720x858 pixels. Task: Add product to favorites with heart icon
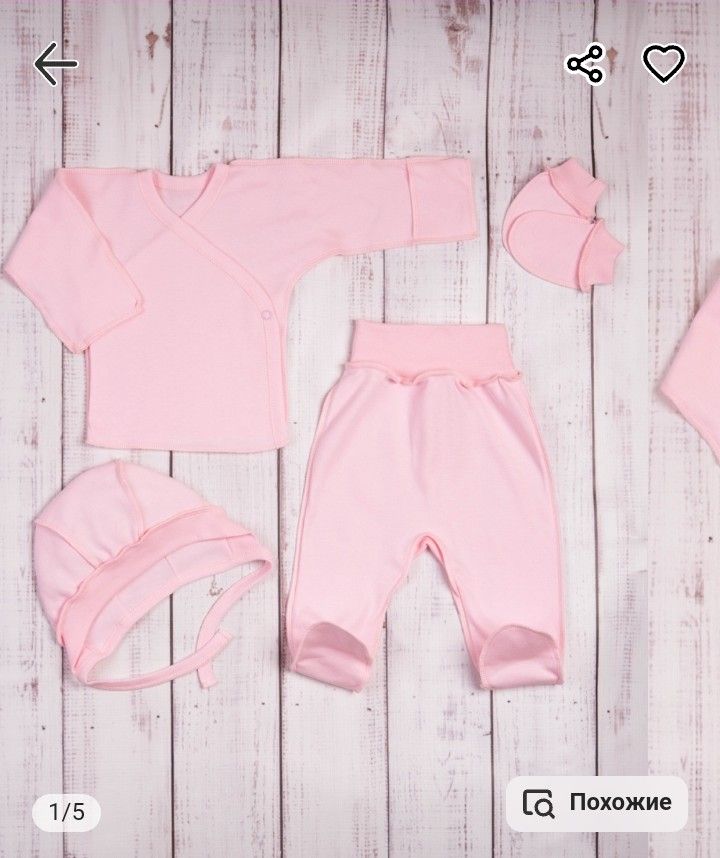coord(662,64)
